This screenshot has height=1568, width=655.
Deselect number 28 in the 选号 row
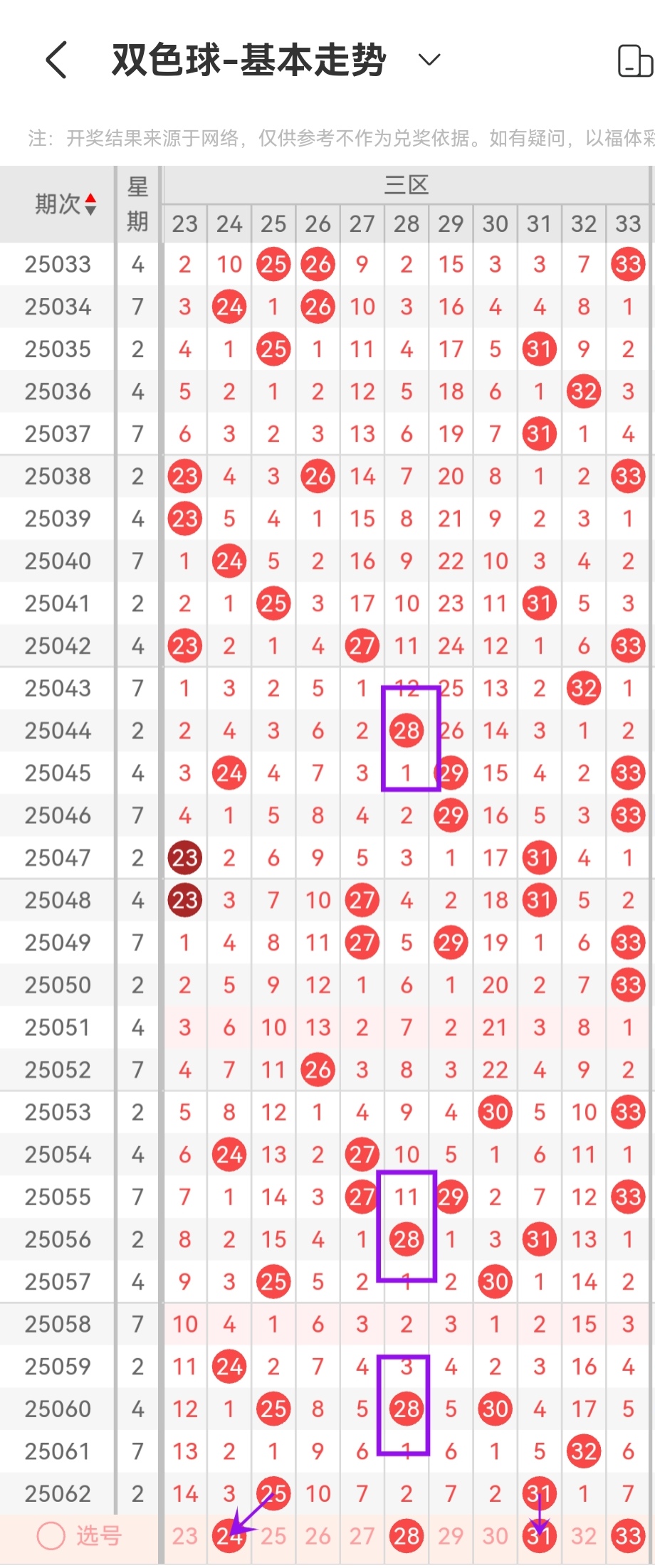pos(407,1536)
